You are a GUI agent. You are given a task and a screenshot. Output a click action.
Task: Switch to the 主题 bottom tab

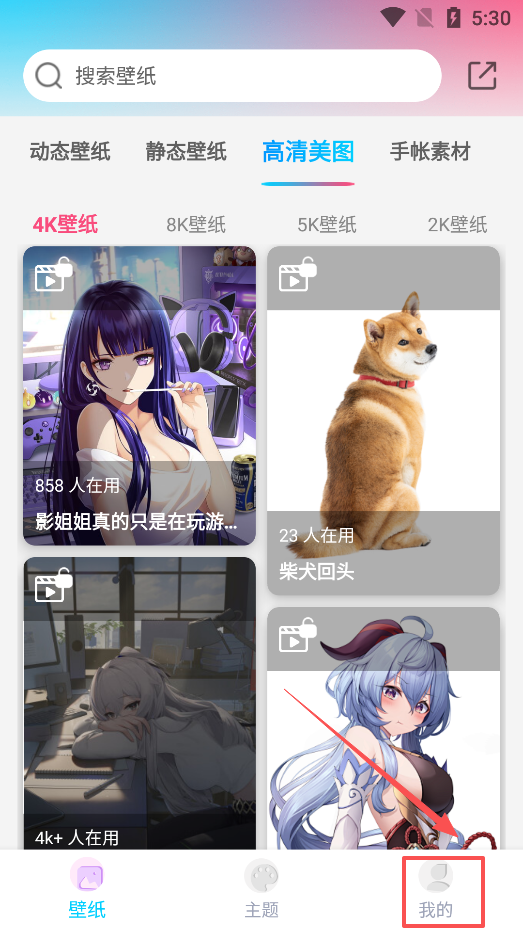261,889
